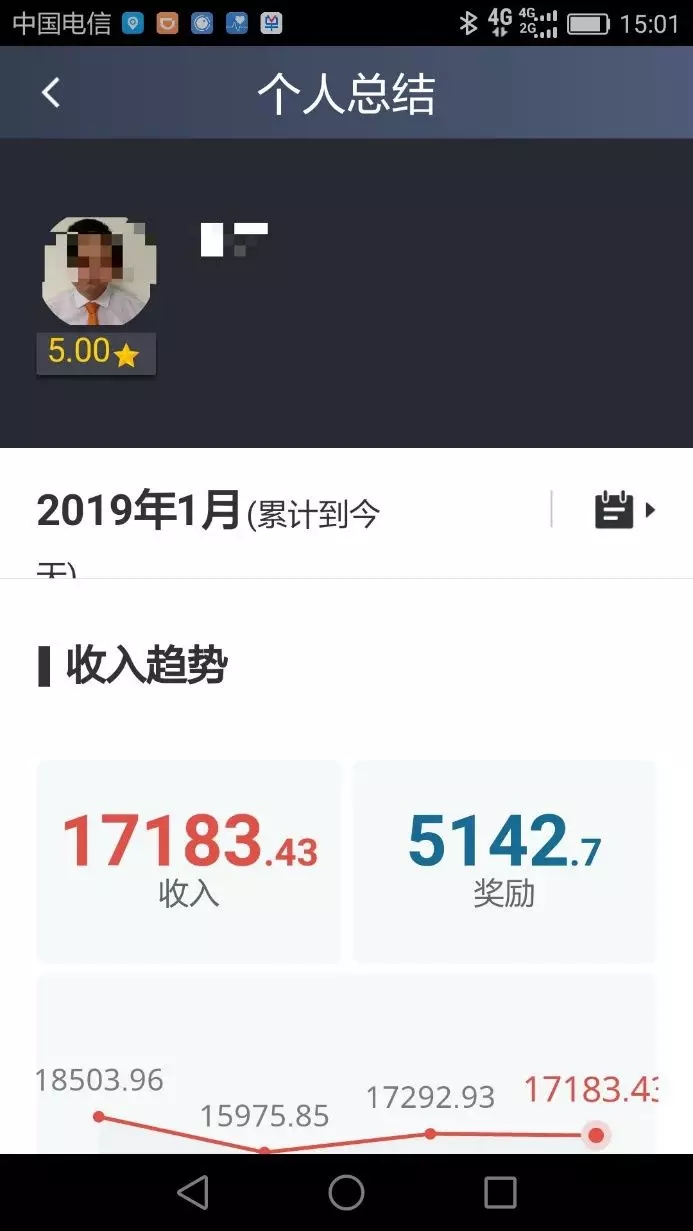Select the 17292.93 point on the chart

(430, 1133)
